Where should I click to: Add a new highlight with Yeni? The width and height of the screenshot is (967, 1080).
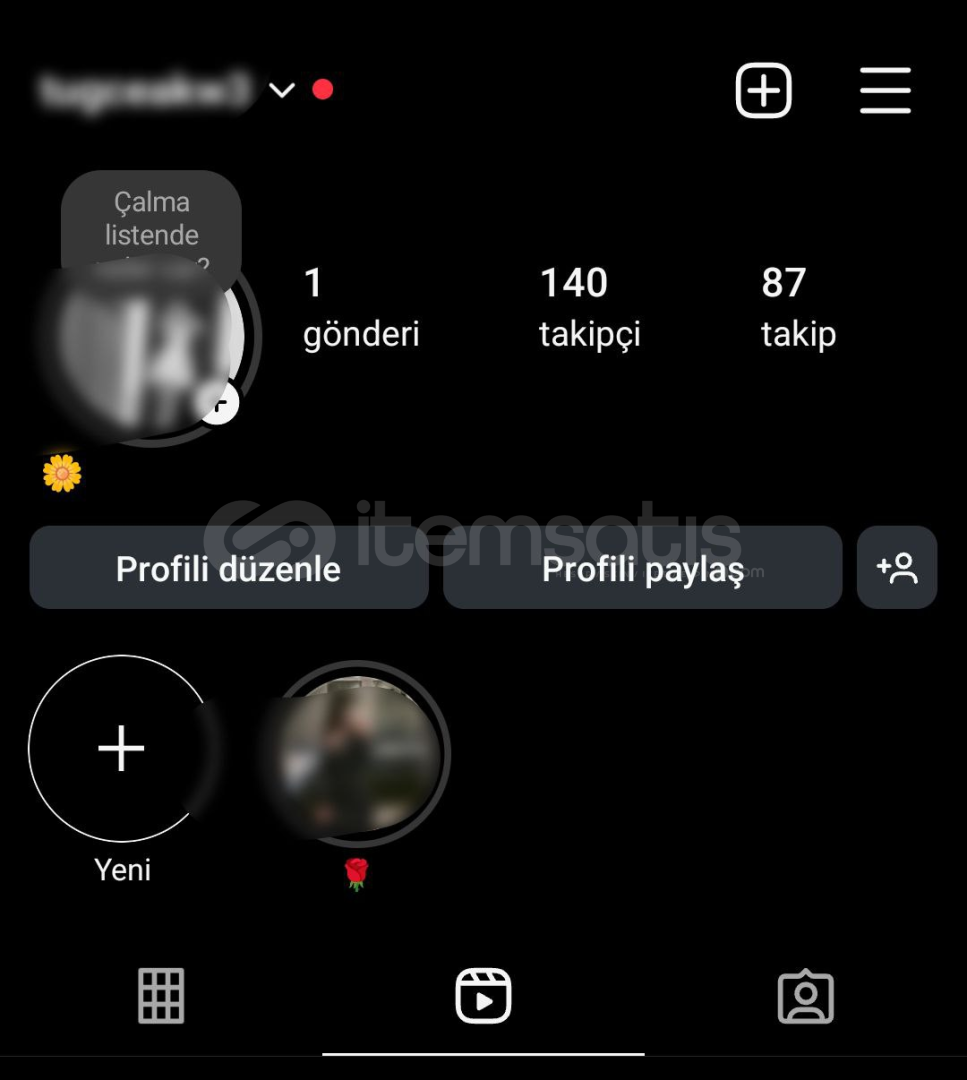[121, 749]
